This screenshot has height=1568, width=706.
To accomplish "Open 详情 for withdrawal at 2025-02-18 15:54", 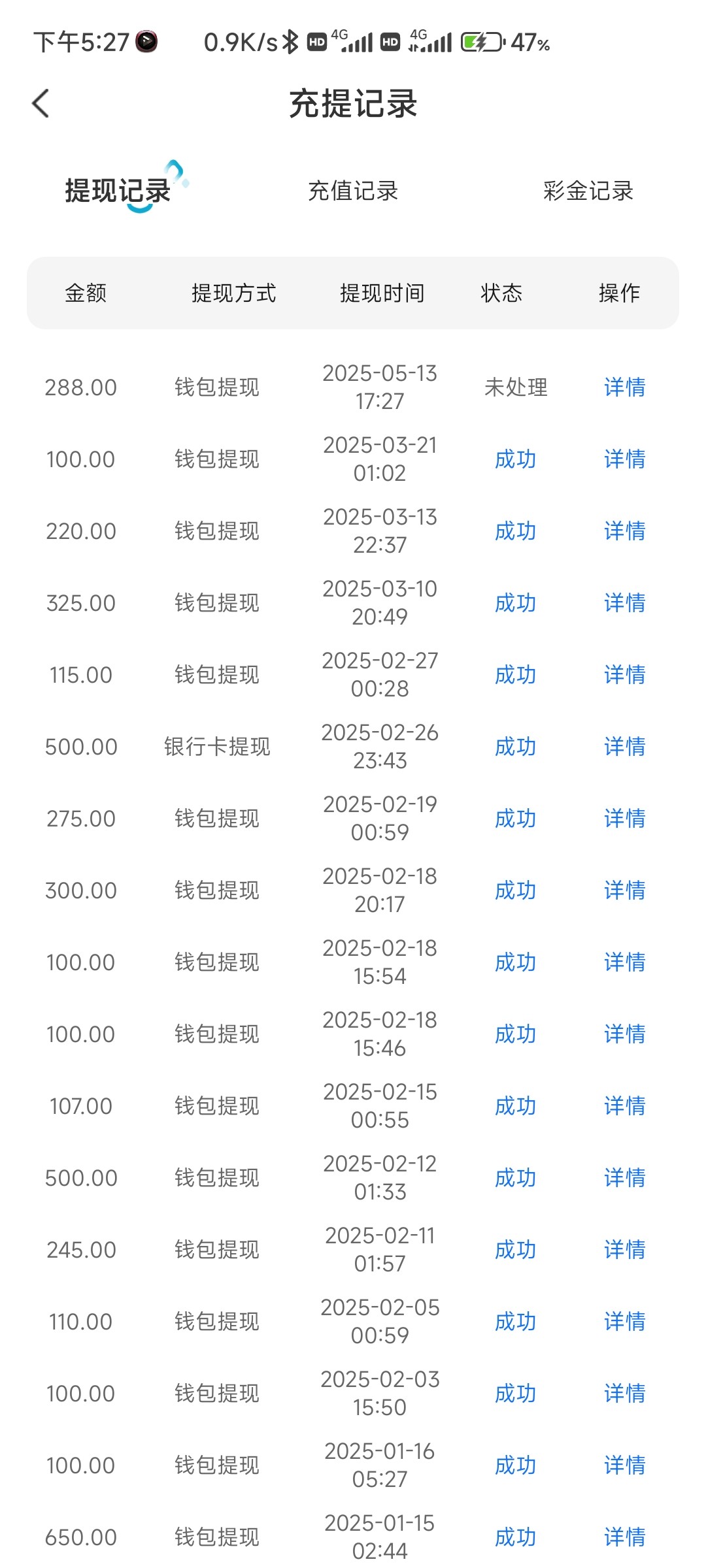I will (x=624, y=962).
